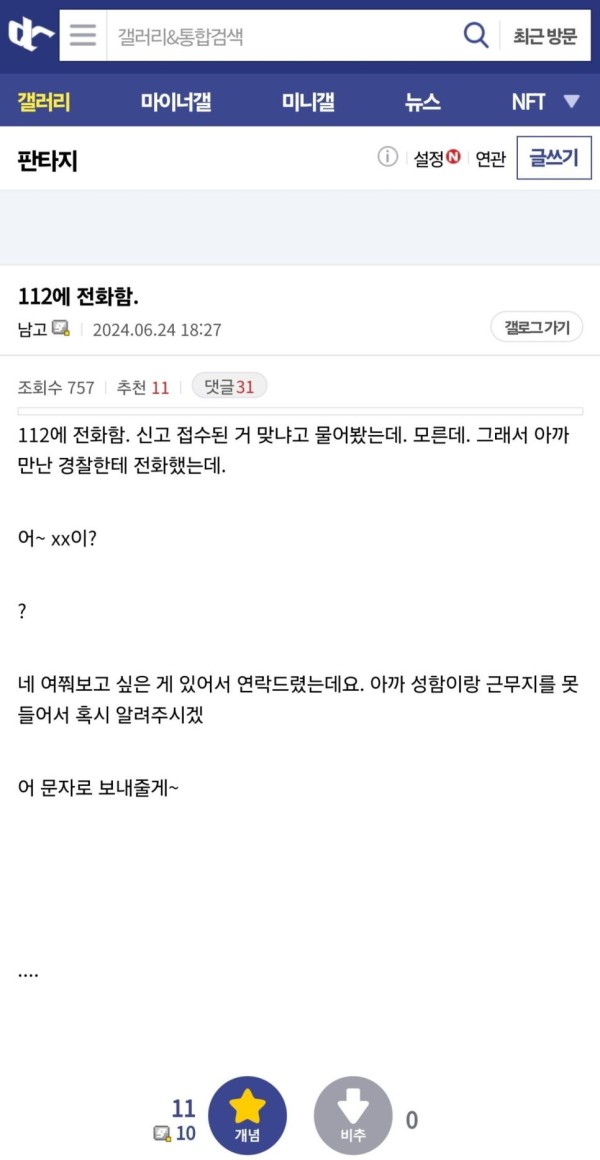Switch to the 마이너갤 tab

click(176, 102)
